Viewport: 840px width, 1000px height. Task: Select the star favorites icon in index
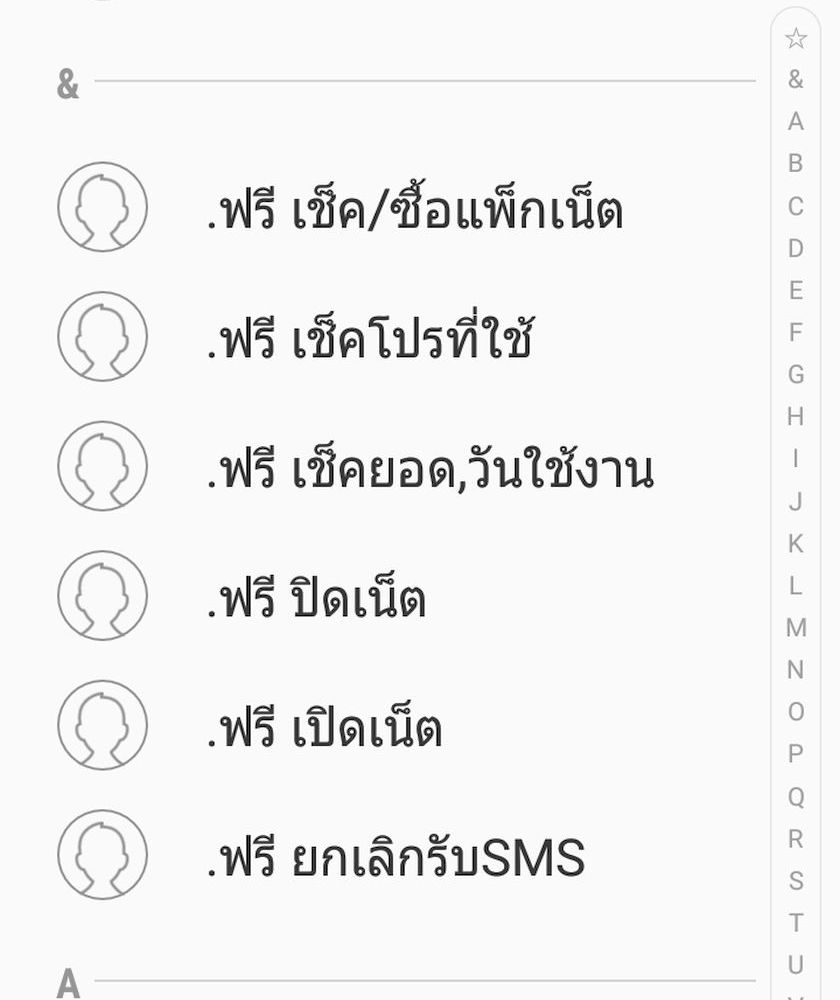click(795, 38)
